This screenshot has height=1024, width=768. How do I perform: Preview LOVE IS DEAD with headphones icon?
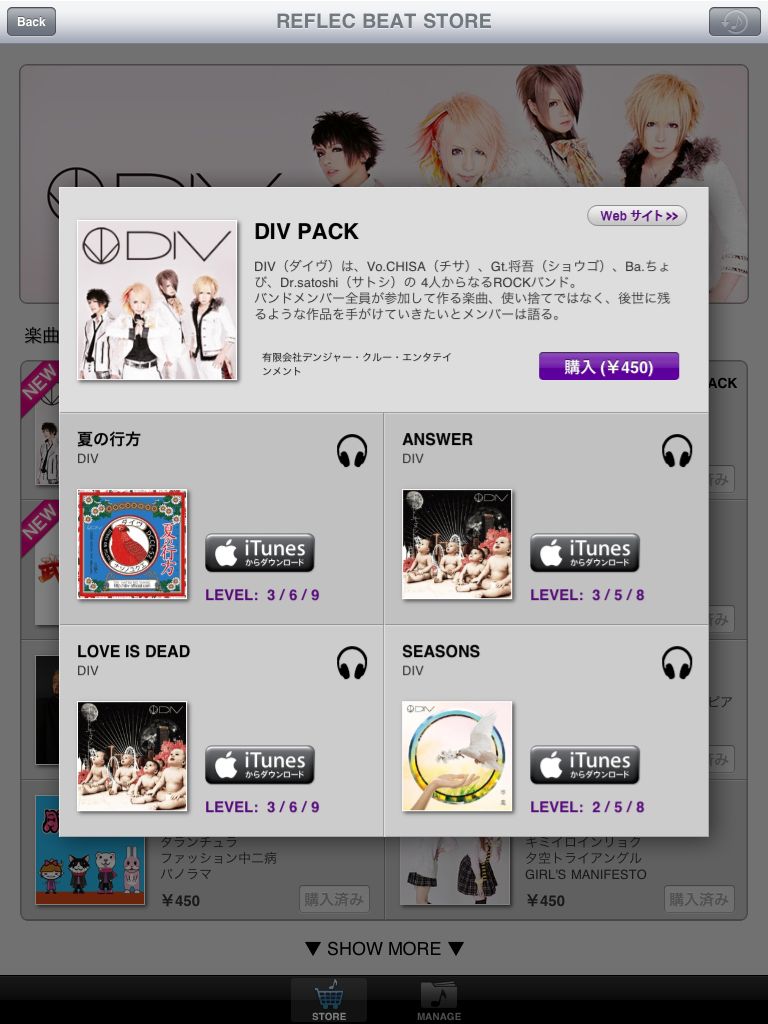(x=352, y=663)
